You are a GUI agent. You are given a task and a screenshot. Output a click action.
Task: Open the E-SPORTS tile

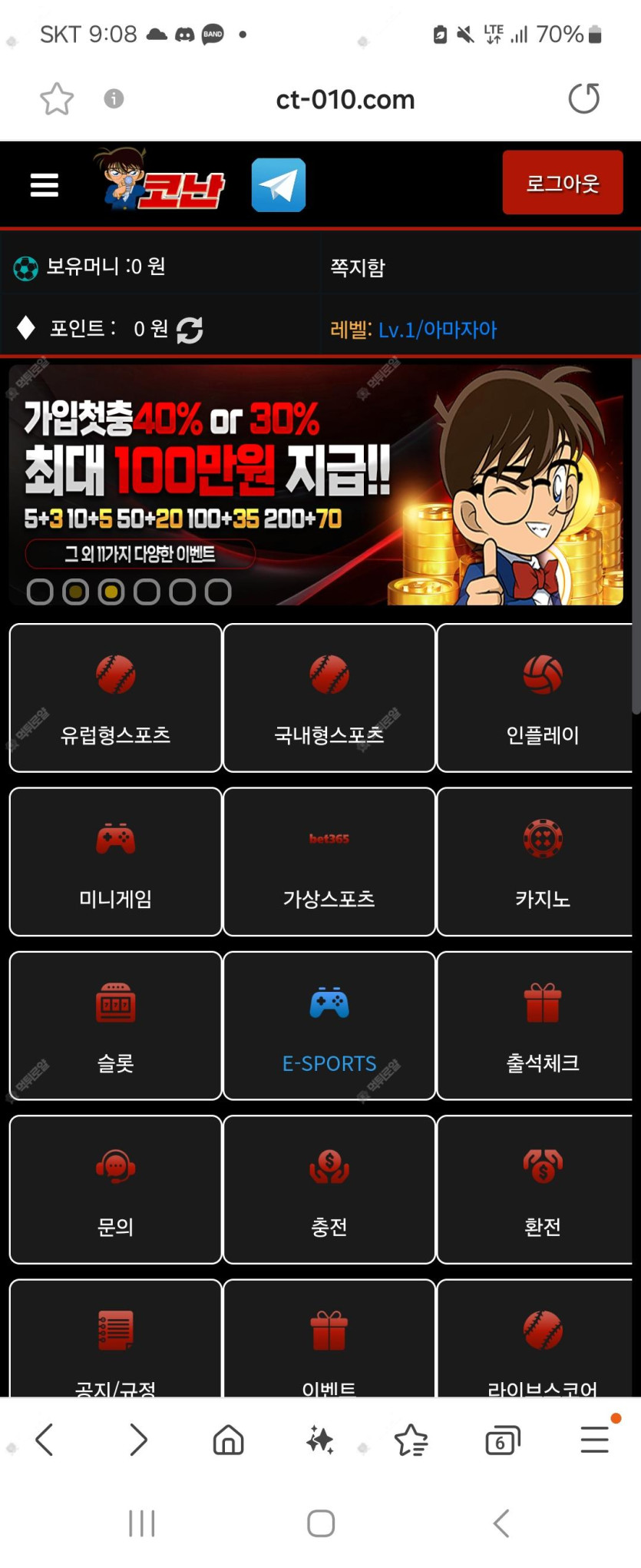click(x=329, y=1026)
